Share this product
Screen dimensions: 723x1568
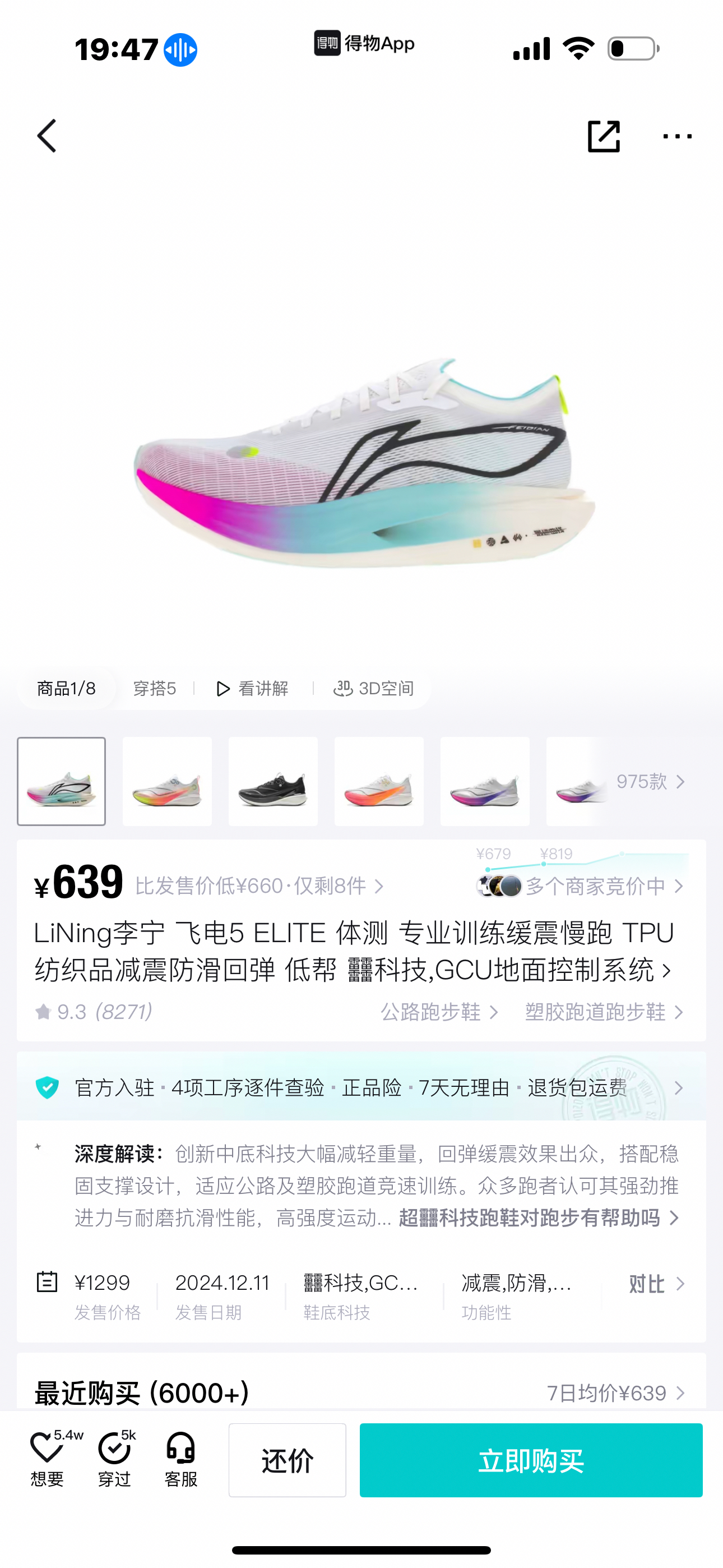pos(603,136)
